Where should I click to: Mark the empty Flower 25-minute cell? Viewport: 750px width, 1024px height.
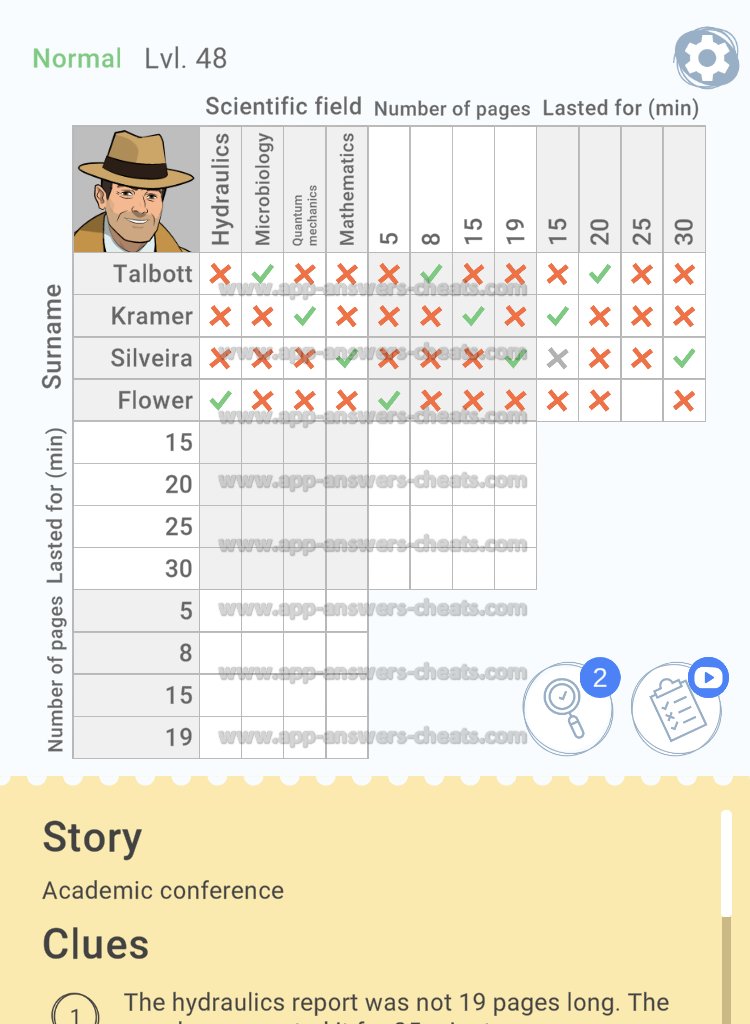tap(642, 400)
